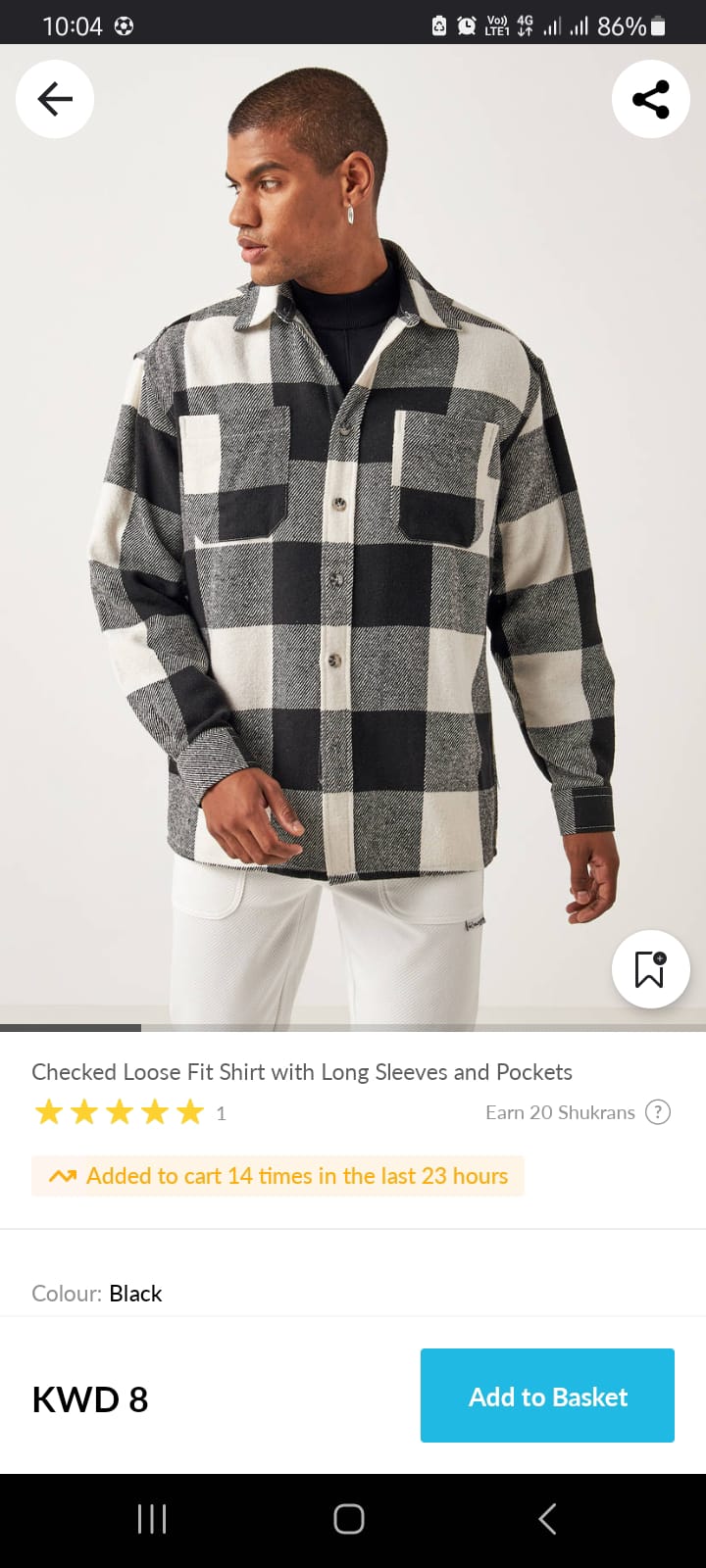This screenshot has width=706, height=1568.
Task: Save shirt to wishlist with bookmark icon
Action: [650, 969]
